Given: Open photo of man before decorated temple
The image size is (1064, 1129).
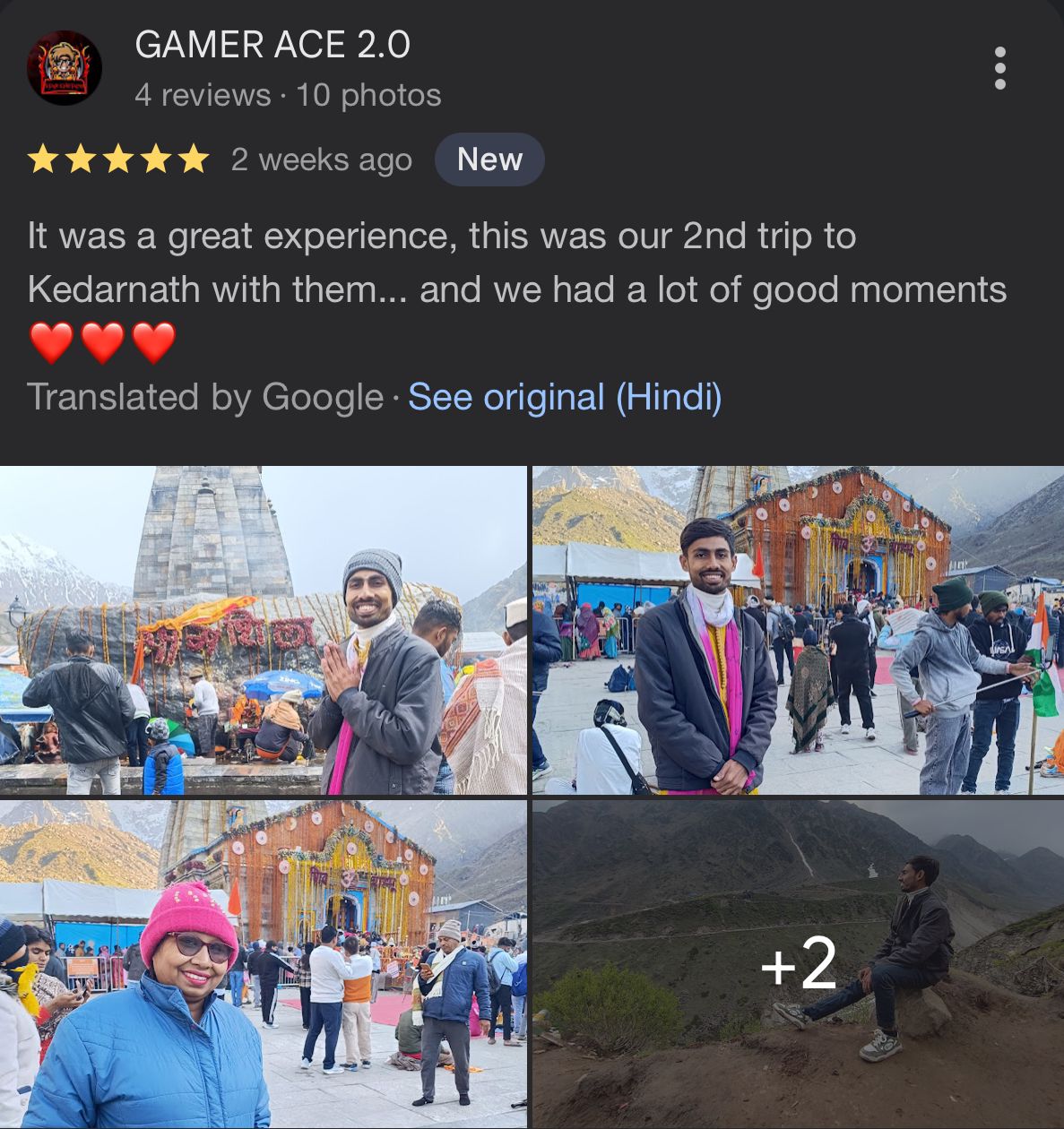Looking at the screenshot, I should click(x=798, y=630).
